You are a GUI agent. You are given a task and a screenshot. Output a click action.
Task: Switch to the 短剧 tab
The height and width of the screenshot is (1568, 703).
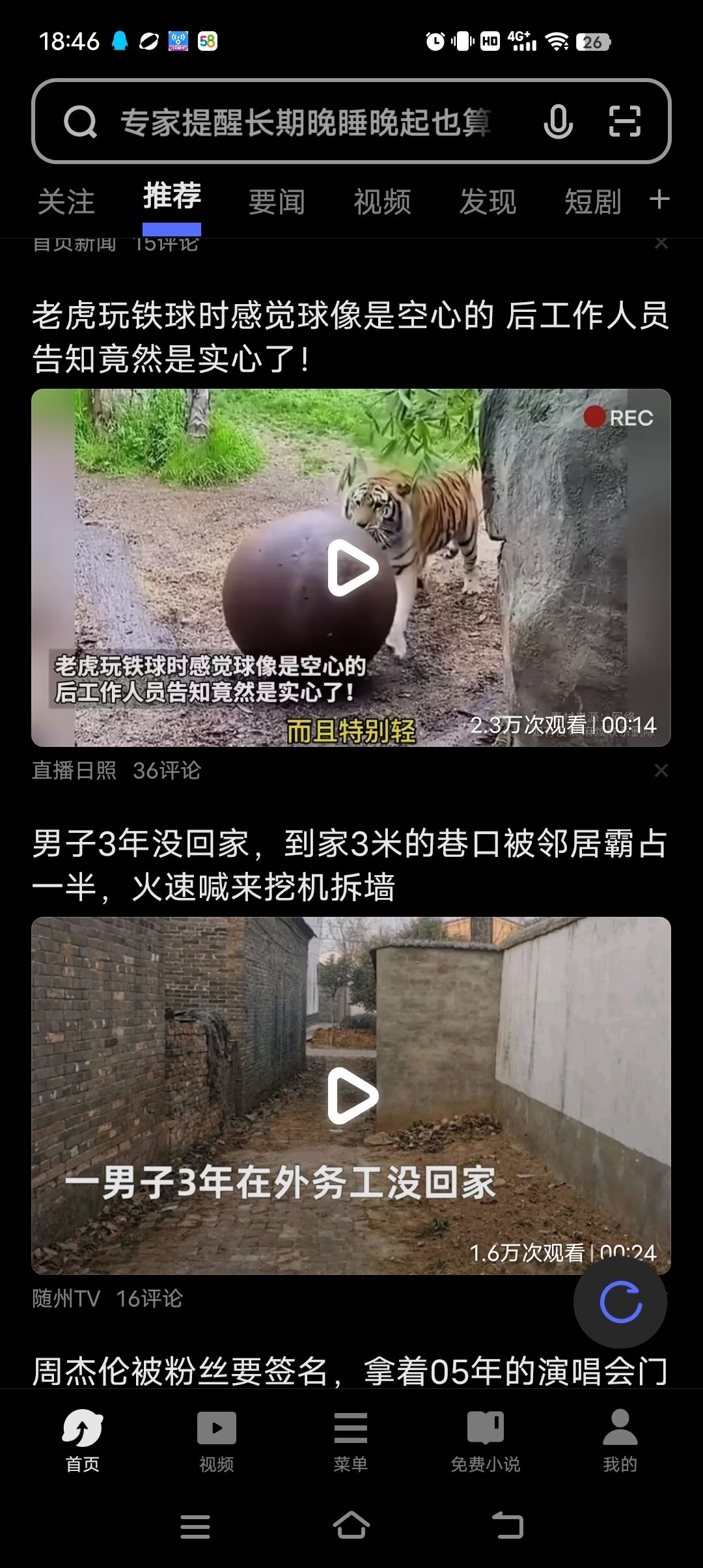pyautogui.click(x=592, y=202)
